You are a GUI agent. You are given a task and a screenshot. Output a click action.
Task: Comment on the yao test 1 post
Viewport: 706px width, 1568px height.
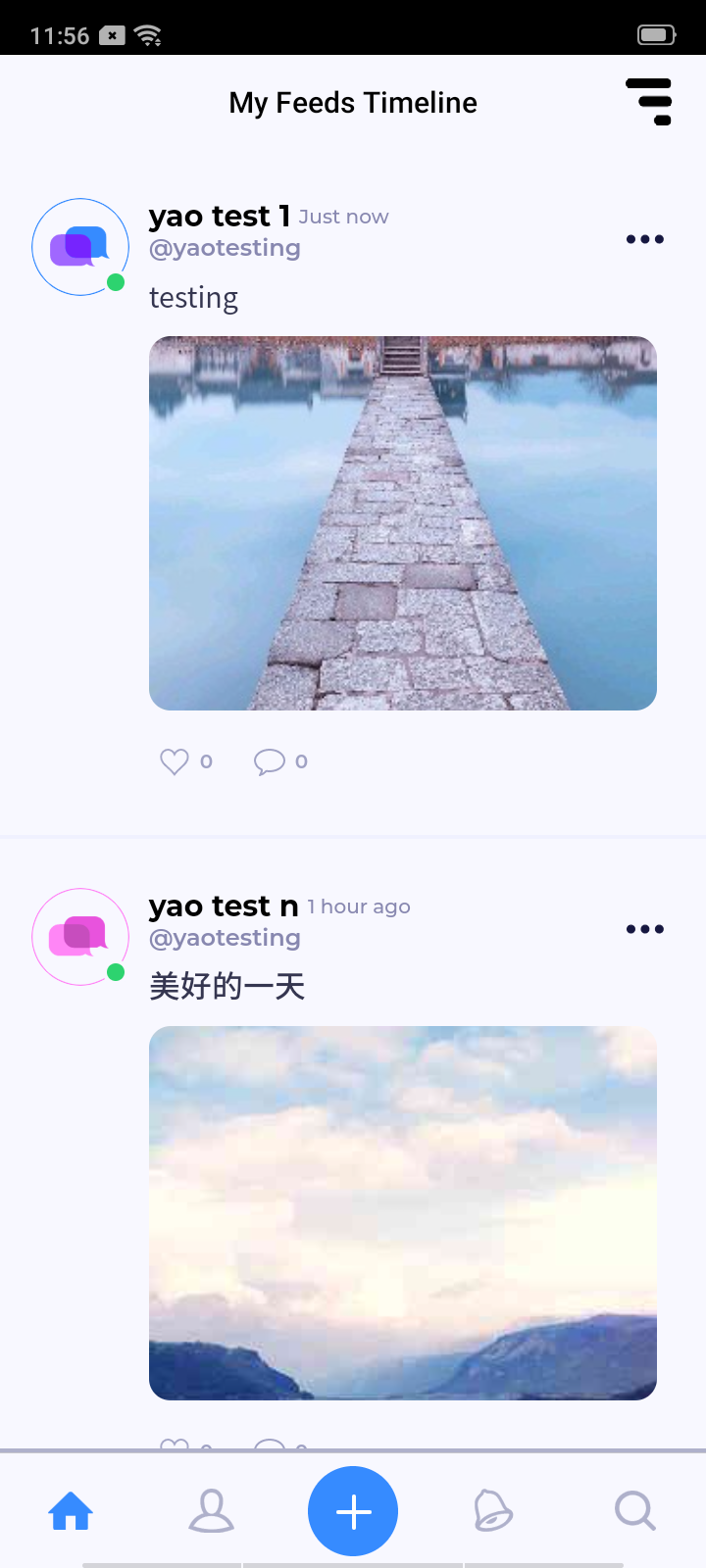pyautogui.click(x=270, y=761)
